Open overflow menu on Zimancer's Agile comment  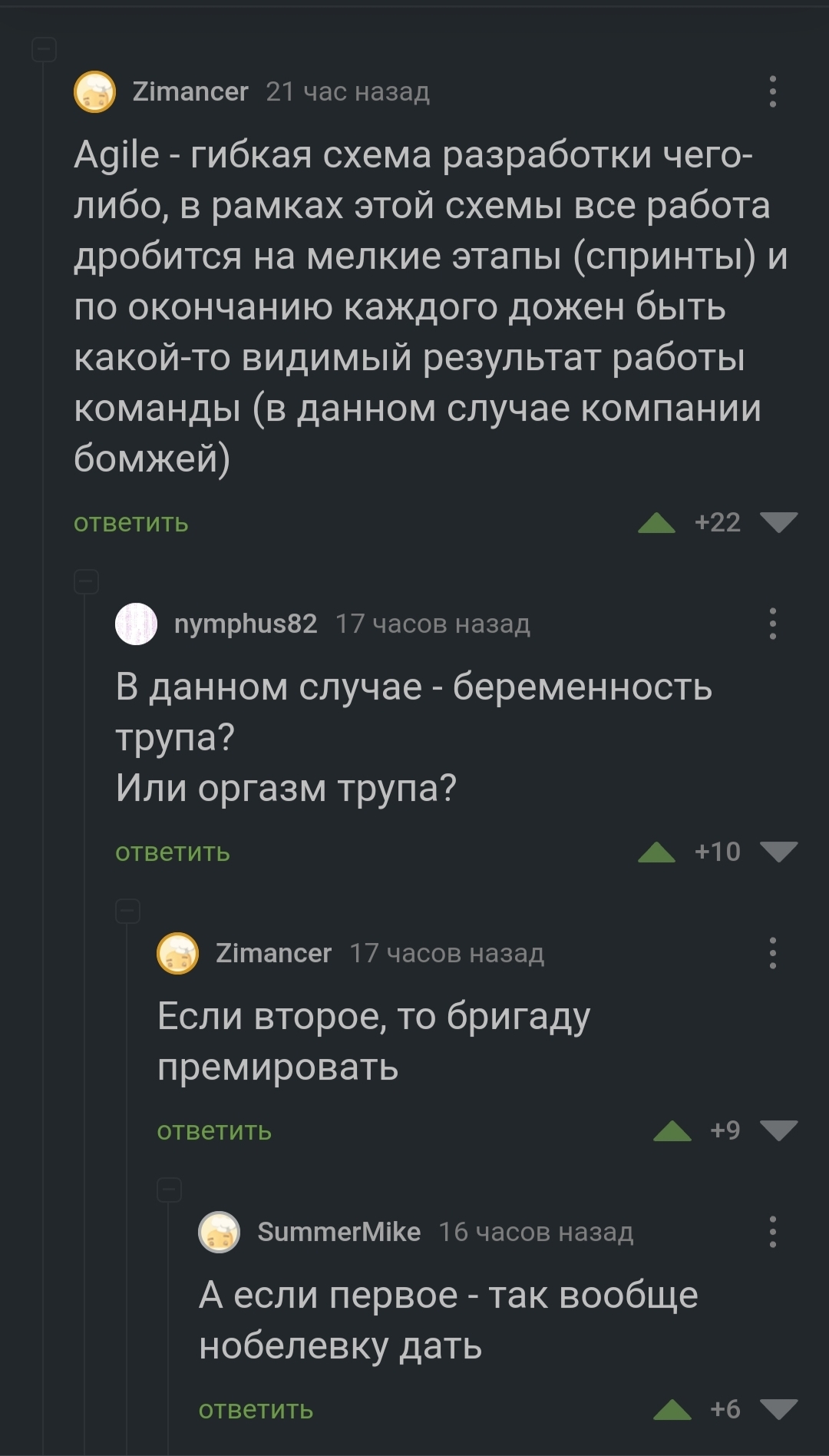pyautogui.click(x=772, y=91)
